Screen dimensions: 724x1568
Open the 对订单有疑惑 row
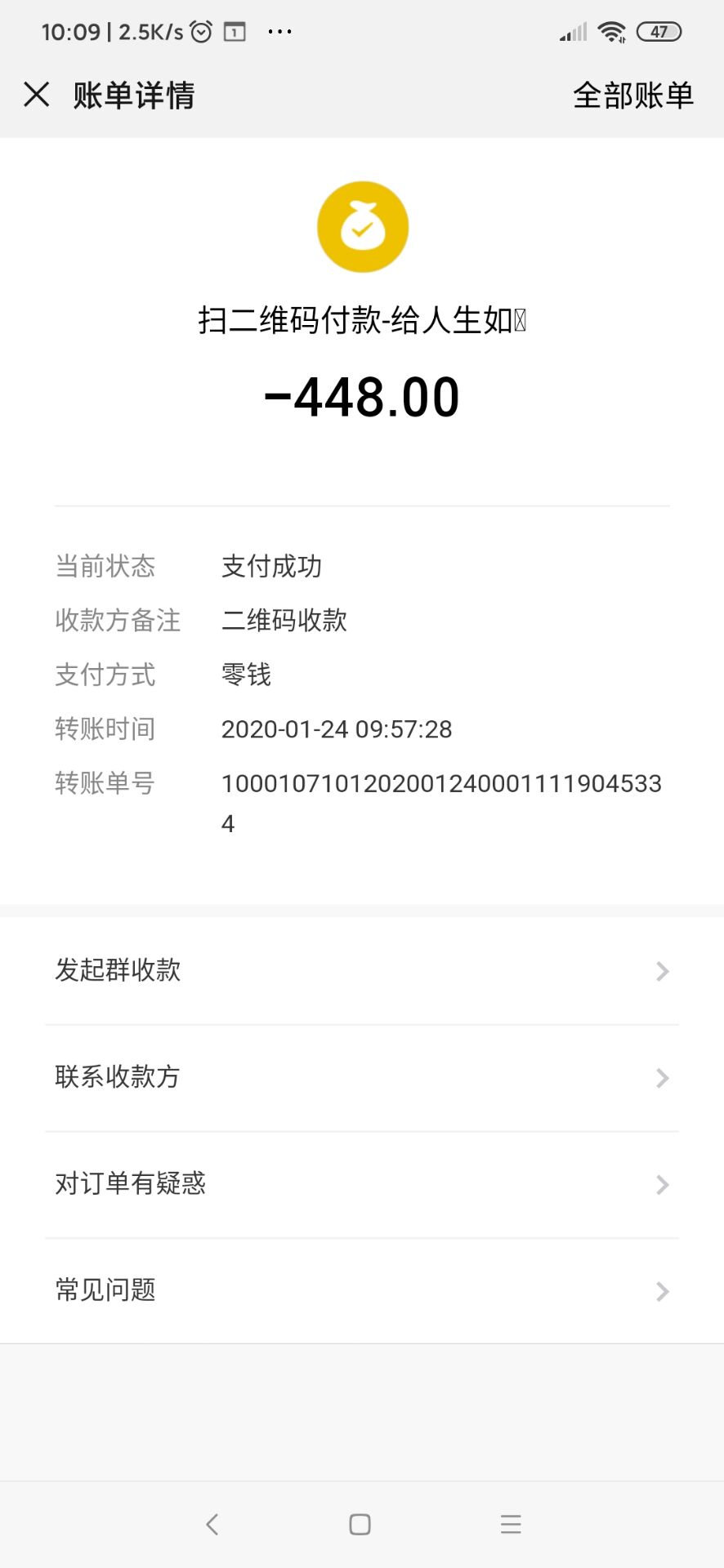[361, 1184]
